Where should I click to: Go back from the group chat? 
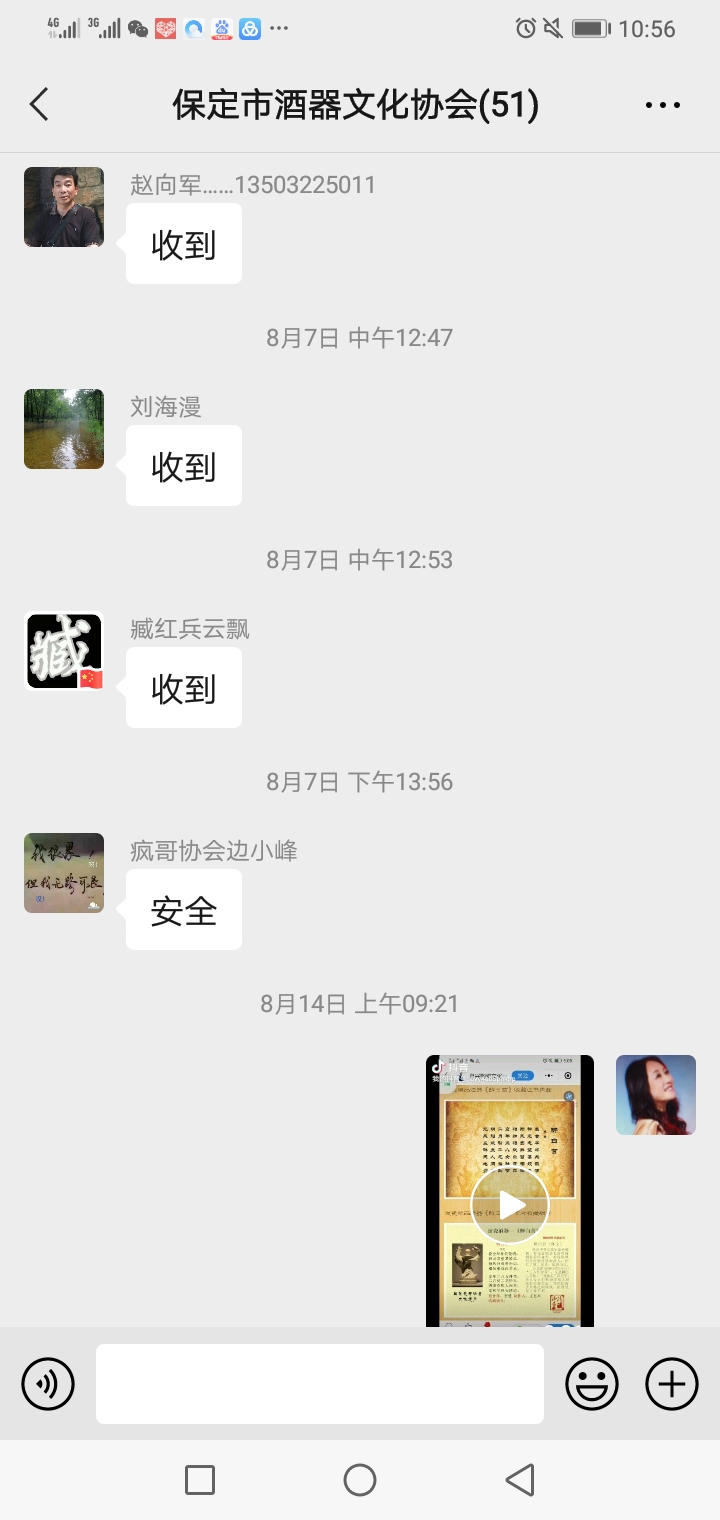[39, 104]
